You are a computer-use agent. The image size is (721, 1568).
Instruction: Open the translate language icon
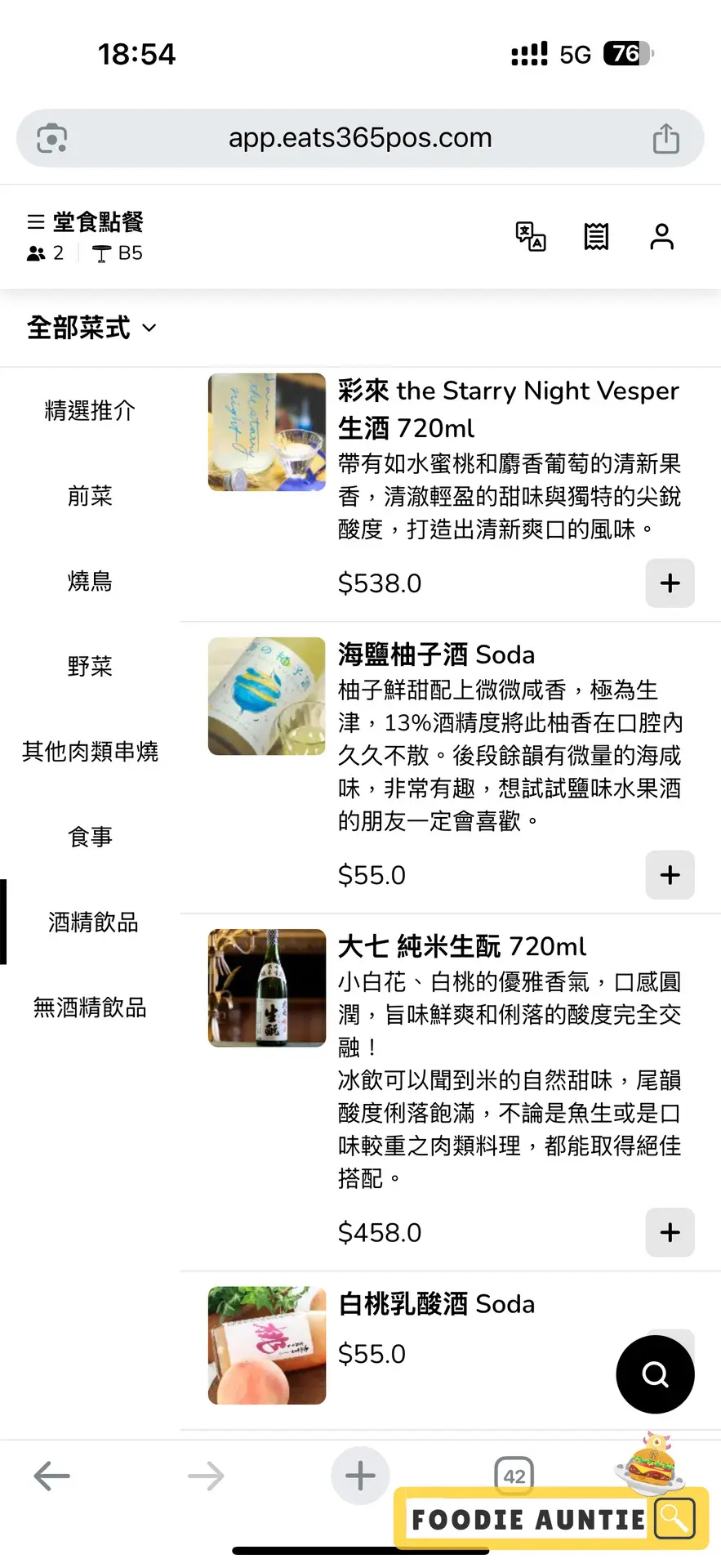coord(531,237)
